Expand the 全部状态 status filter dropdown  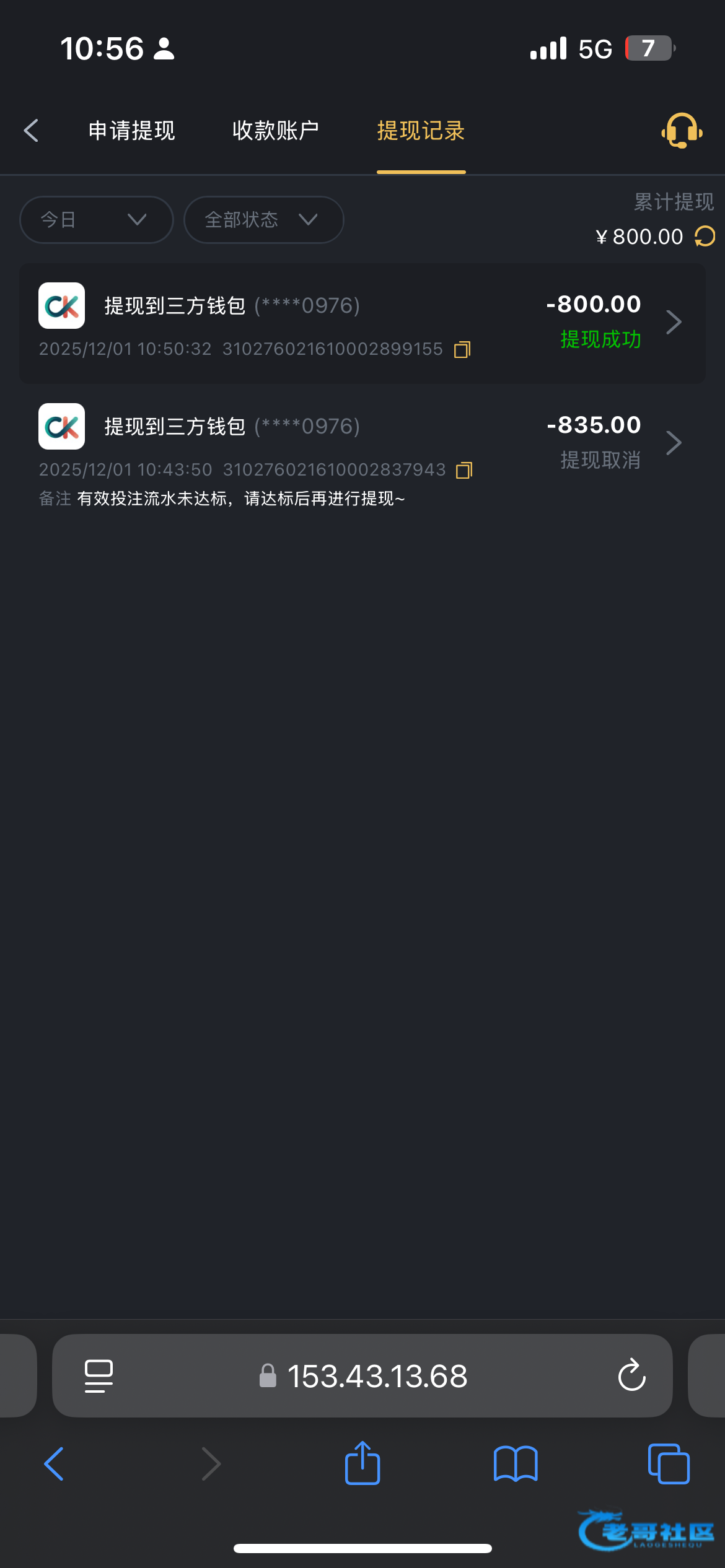(263, 220)
